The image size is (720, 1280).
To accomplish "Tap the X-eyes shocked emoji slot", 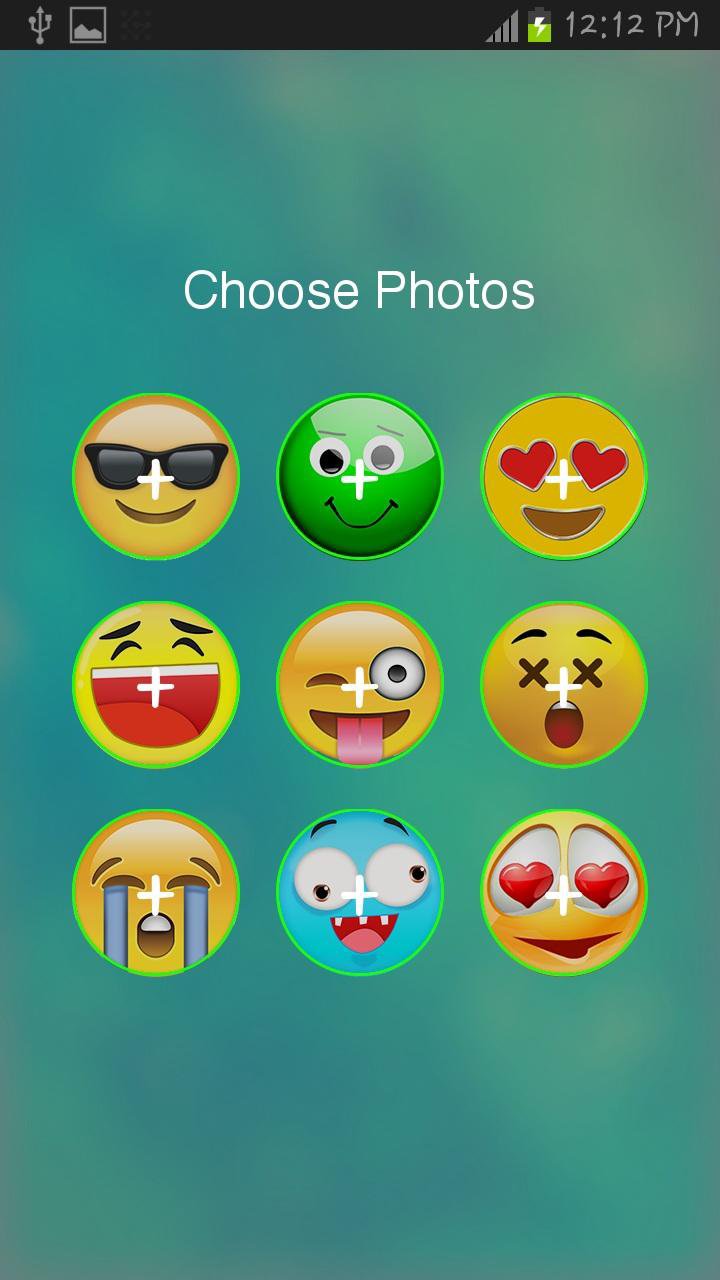I will [563, 684].
